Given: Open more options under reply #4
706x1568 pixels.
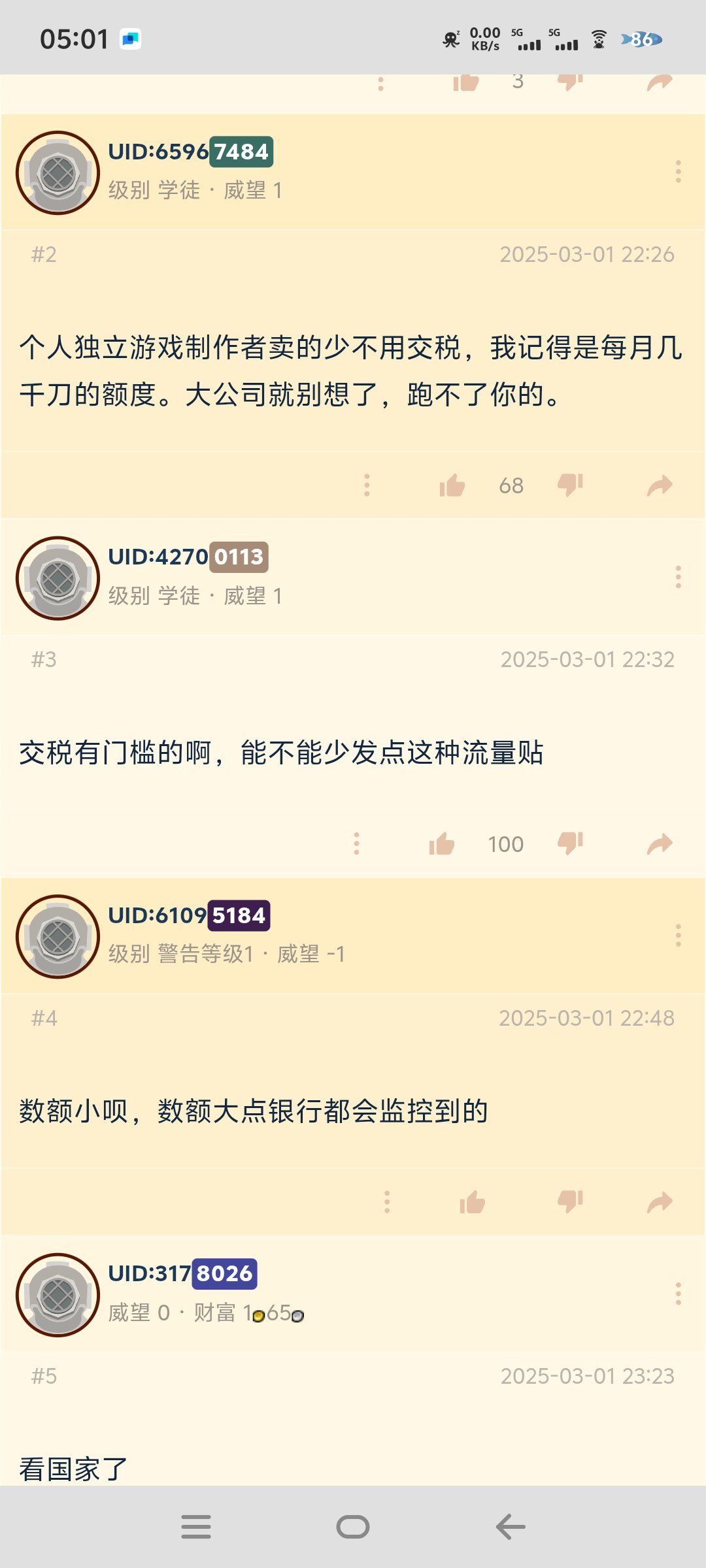Looking at the screenshot, I should [387, 1201].
